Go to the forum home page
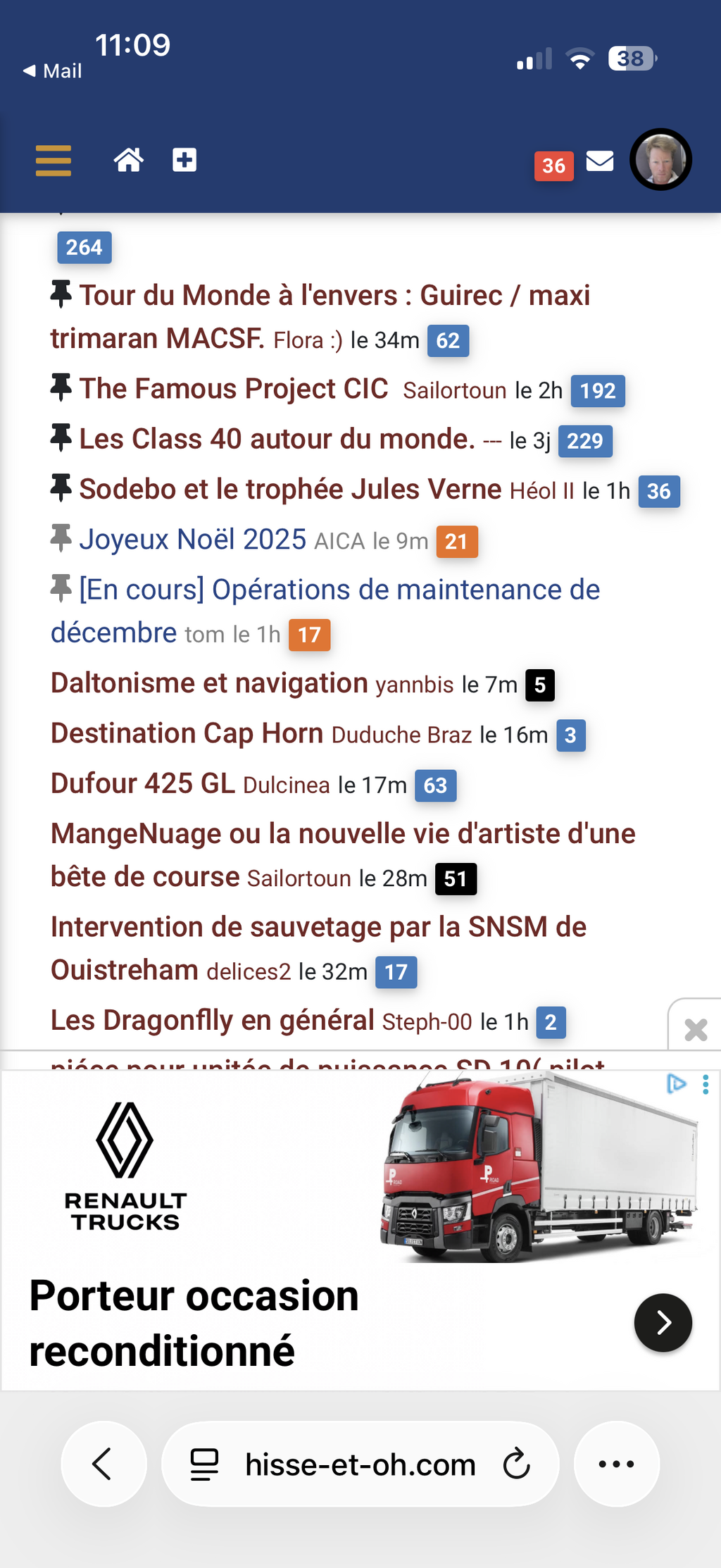This screenshot has height=1568, width=721. click(128, 161)
